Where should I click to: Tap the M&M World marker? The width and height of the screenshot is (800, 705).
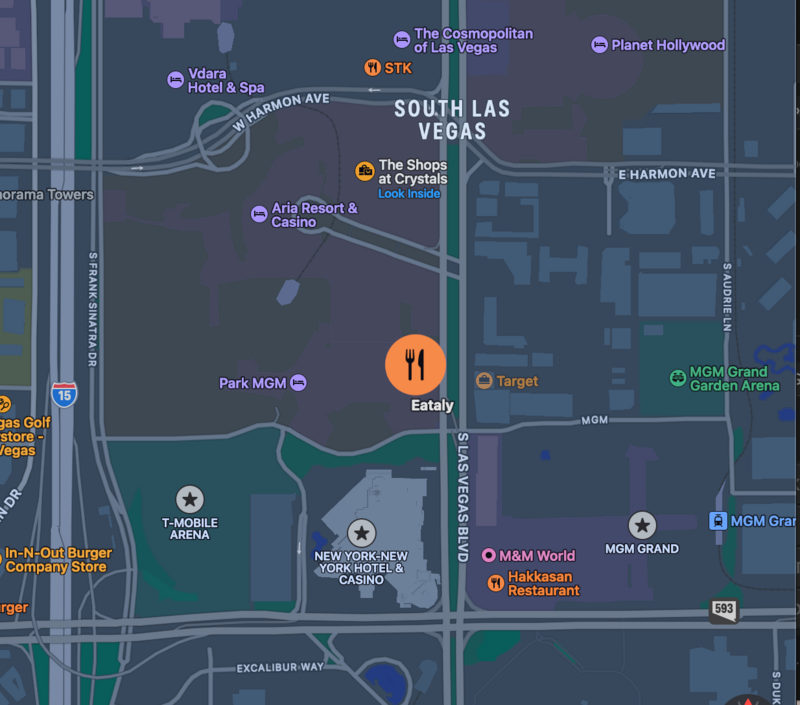pos(489,555)
